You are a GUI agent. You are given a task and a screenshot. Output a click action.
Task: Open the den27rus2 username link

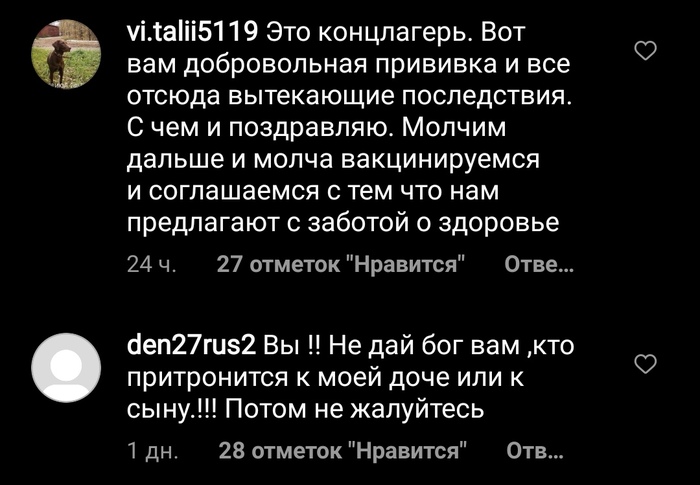pyautogui.click(x=192, y=346)
